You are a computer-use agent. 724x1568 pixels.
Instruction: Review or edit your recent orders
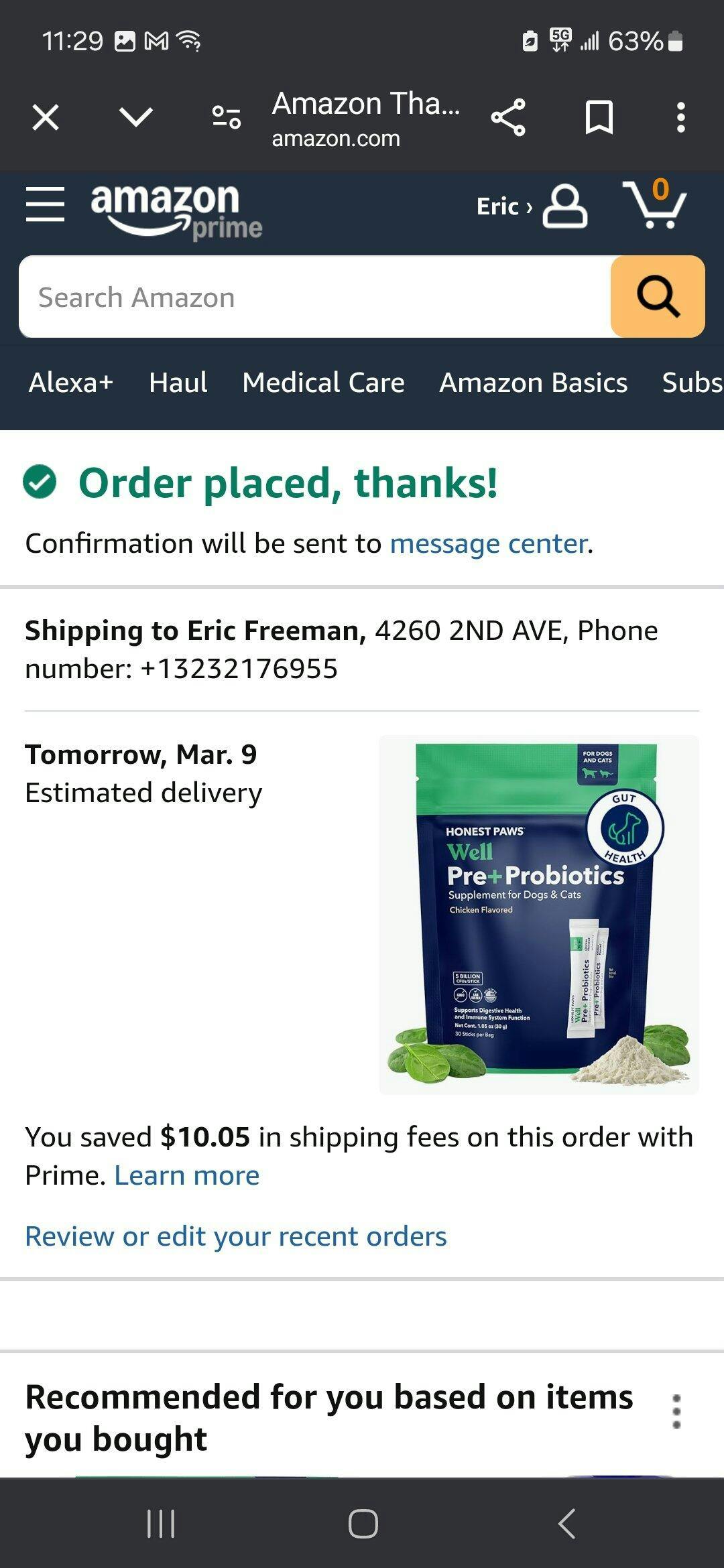click(236, 1236)
